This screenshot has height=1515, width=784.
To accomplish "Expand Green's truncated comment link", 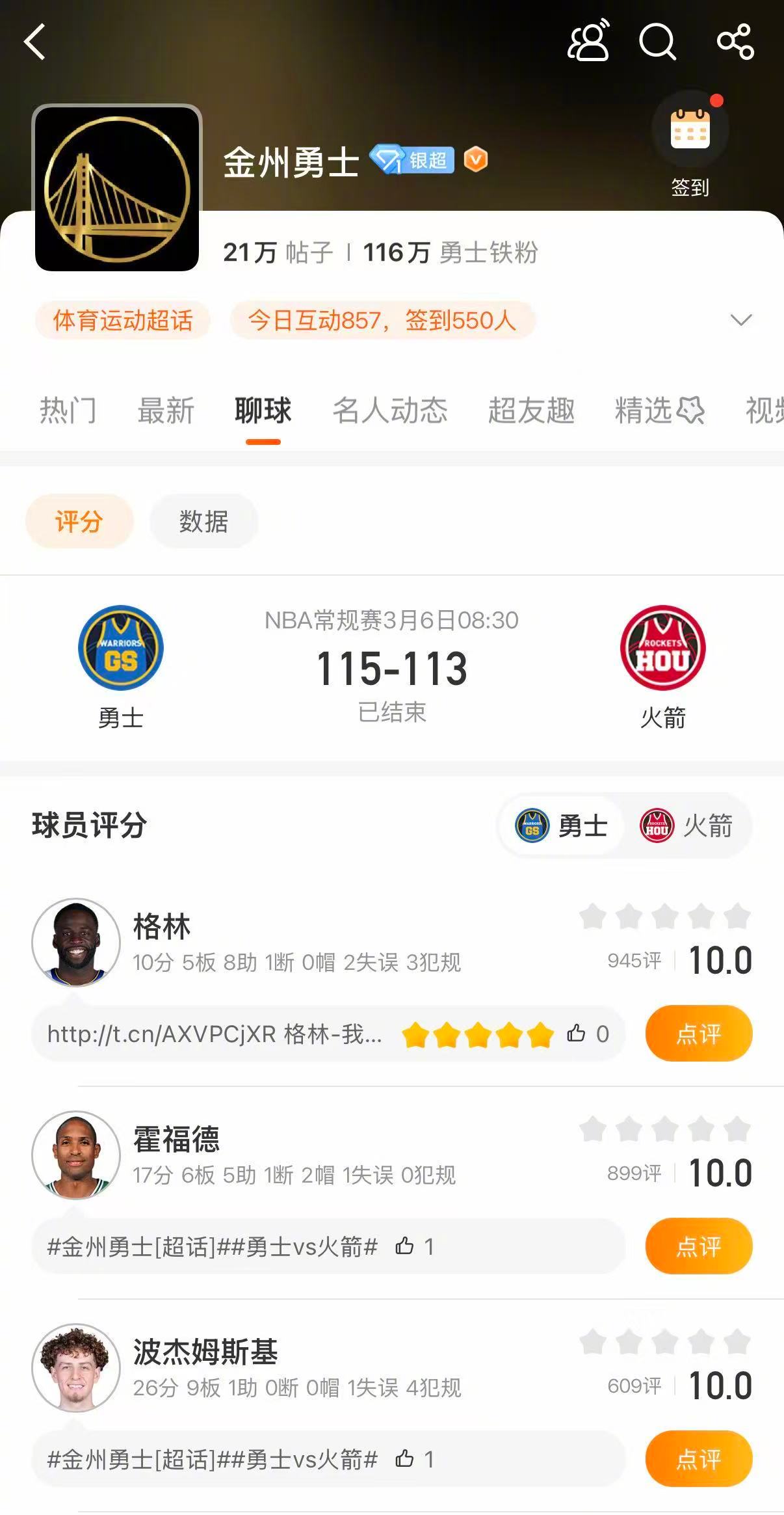I will click(215, 1034).
